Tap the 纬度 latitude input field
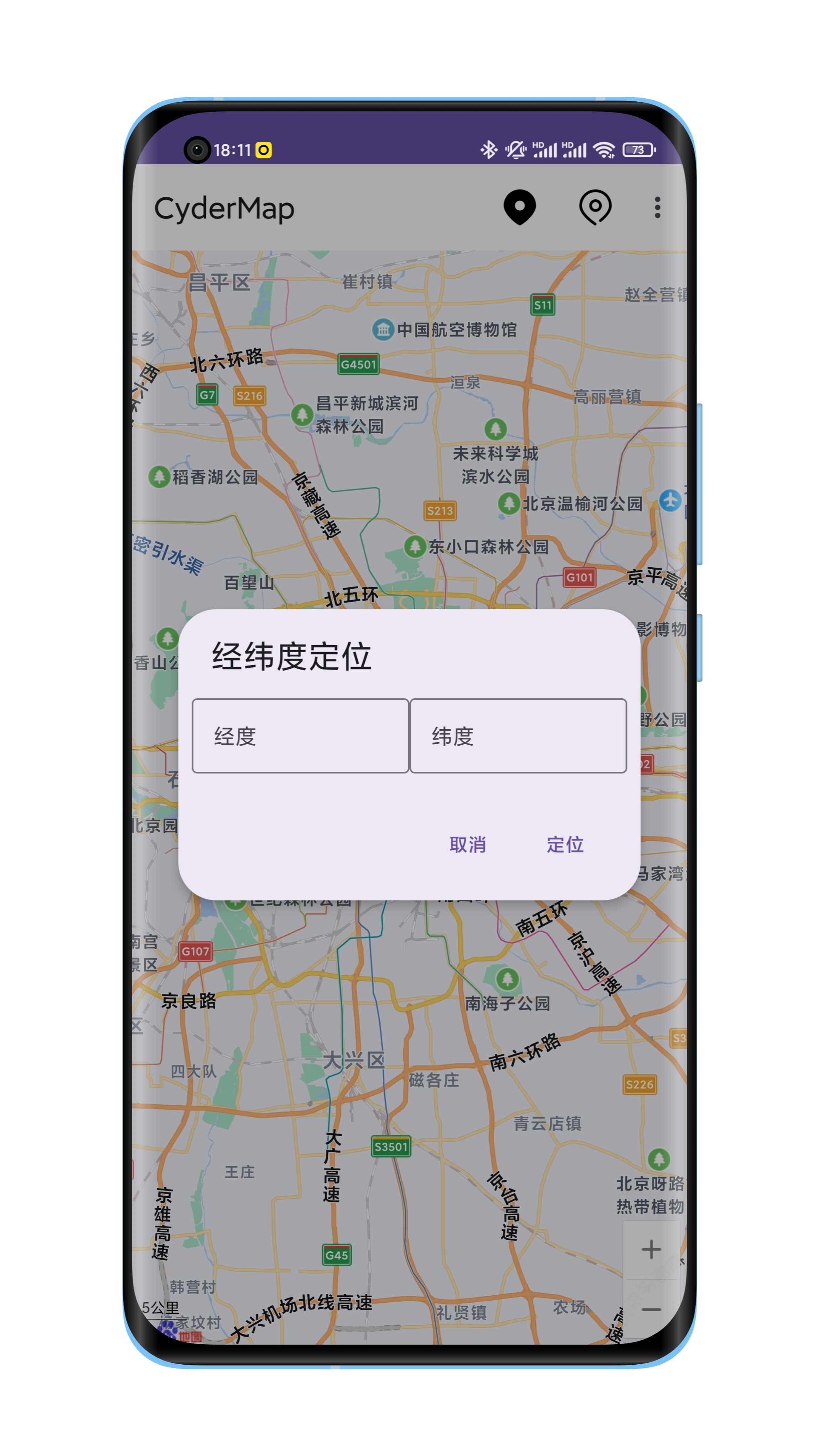Screen dimensions: 819x1456 pyautogui.click(x=518, y=735)
